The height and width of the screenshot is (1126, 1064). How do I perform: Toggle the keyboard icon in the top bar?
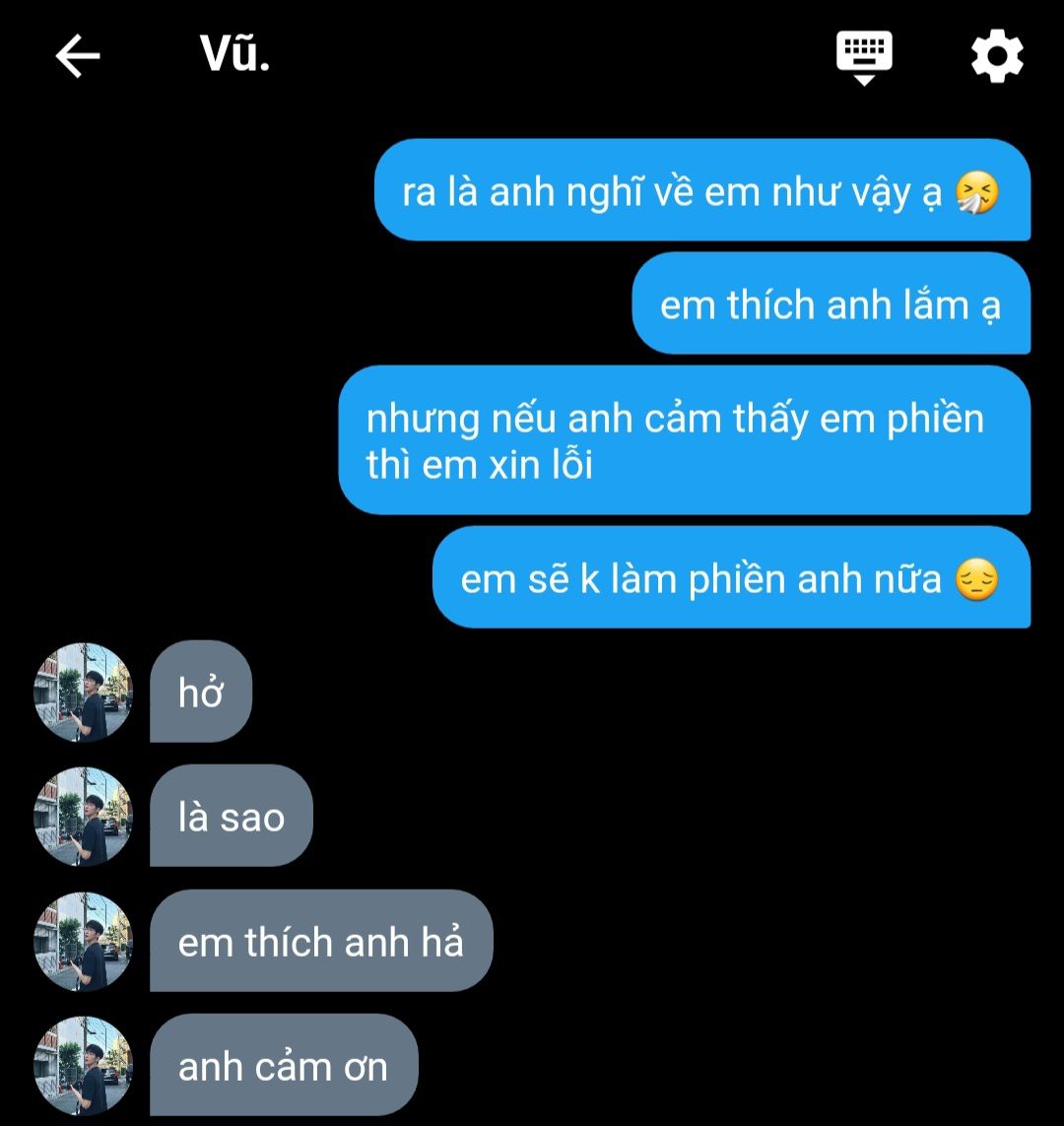864,56
